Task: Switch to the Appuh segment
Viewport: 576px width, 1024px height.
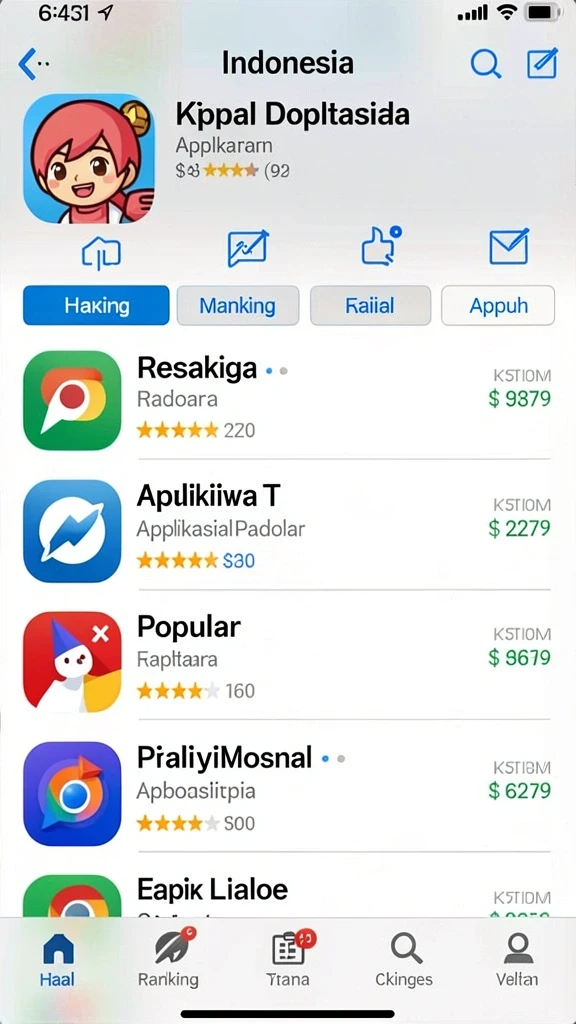Action: pyautogui.click(x=498, y=305)
